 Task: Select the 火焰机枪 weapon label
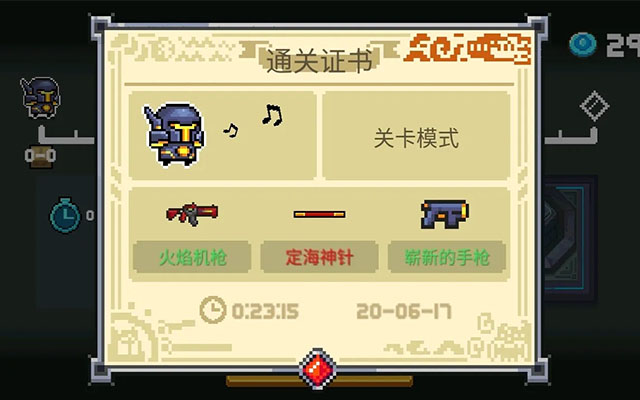[x=192, y=257]
